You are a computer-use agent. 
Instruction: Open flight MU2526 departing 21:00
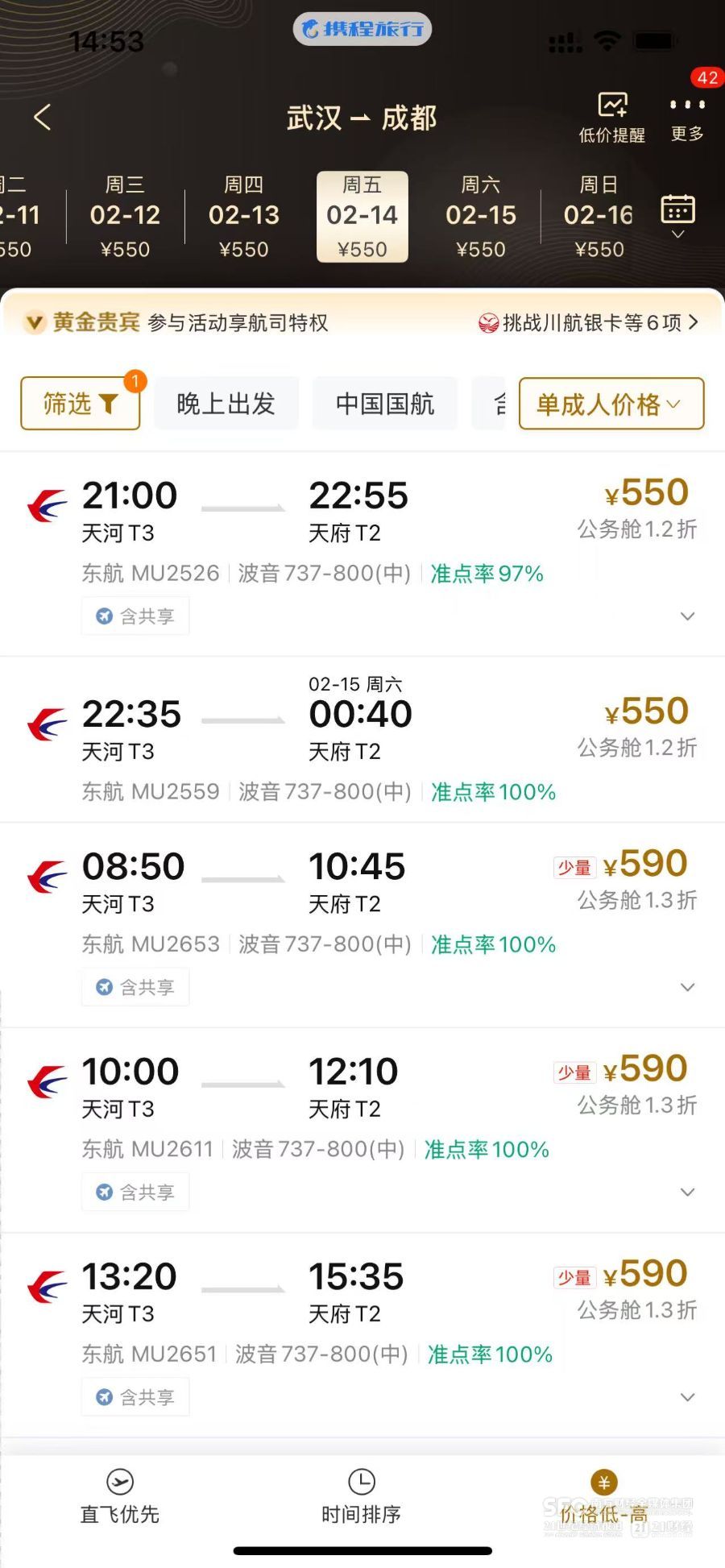(x=362, y=554)
